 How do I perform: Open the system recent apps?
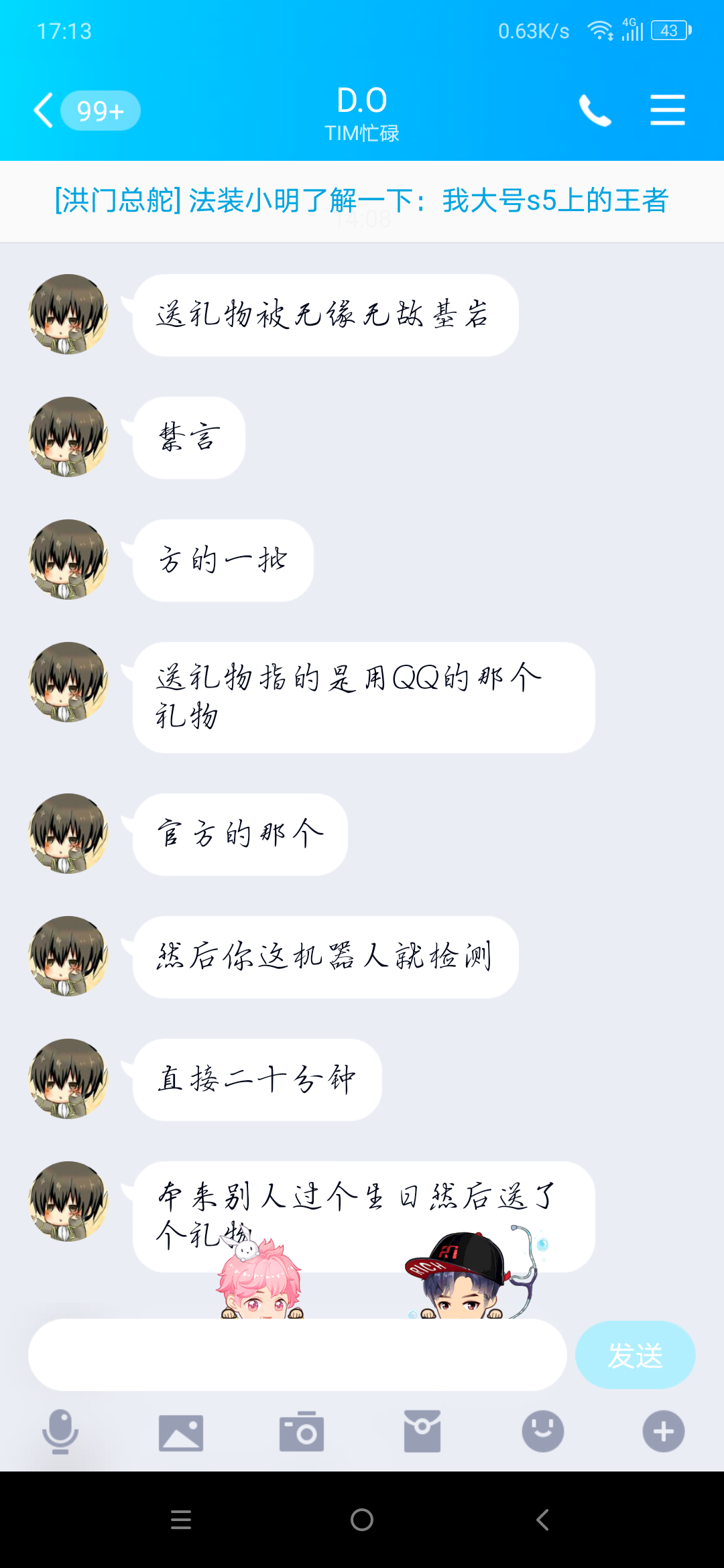click(181, 1520)
